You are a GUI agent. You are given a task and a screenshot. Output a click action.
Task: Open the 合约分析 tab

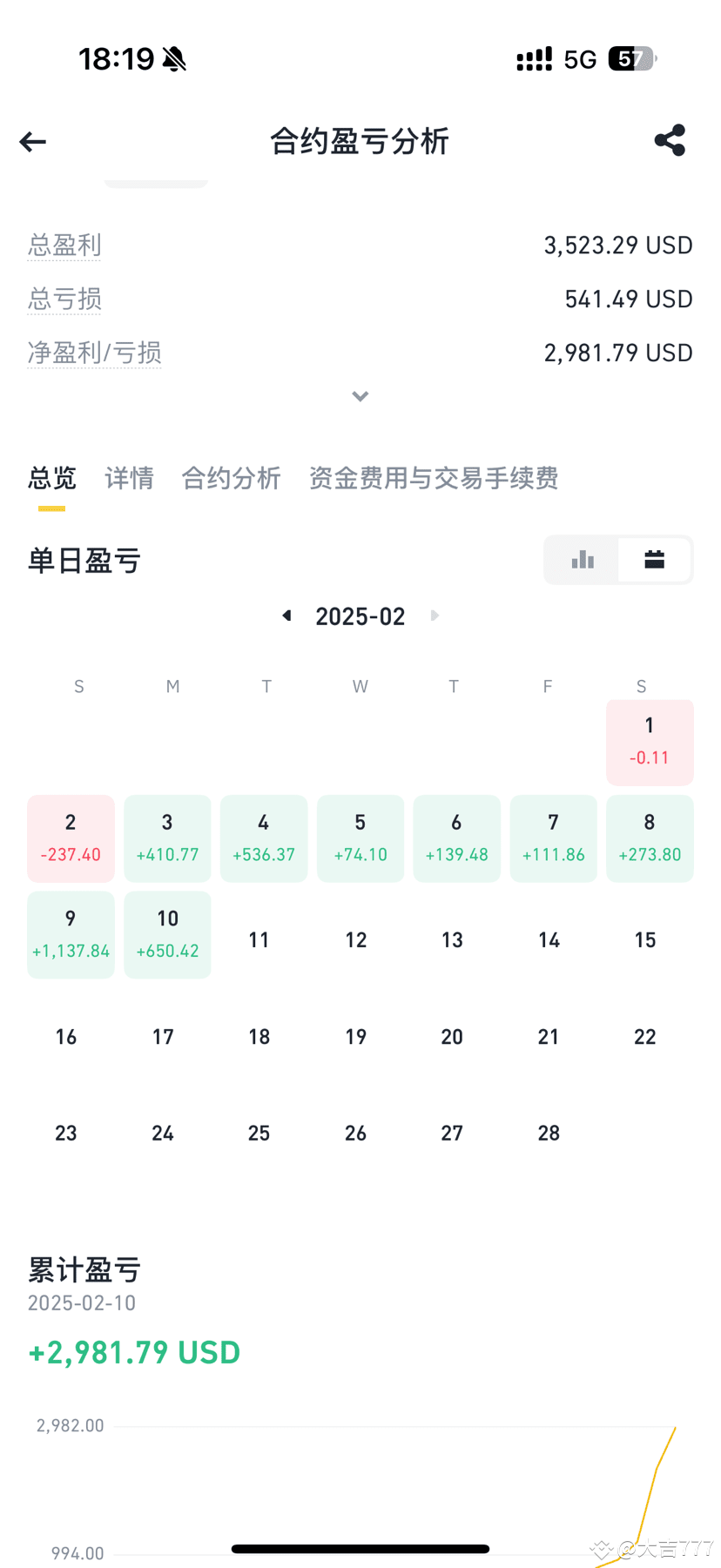pyautogui.click(x=231, y=479)
